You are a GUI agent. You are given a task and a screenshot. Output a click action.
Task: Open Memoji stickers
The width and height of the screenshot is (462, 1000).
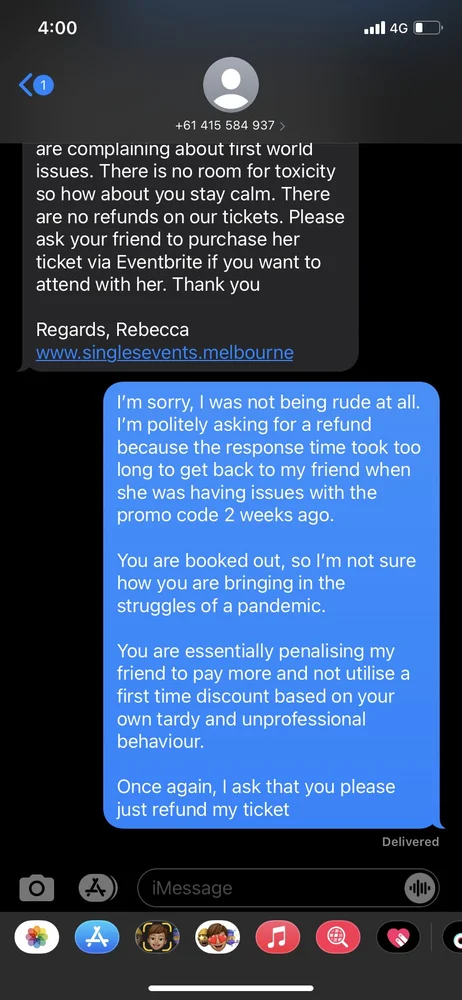218,938
